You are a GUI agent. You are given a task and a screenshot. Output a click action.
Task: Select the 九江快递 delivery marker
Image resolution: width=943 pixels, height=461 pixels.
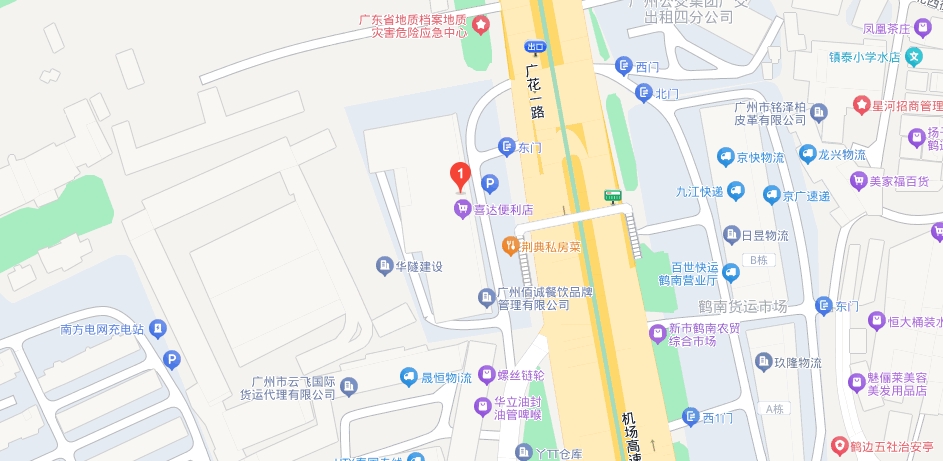(x=737, y=191)
